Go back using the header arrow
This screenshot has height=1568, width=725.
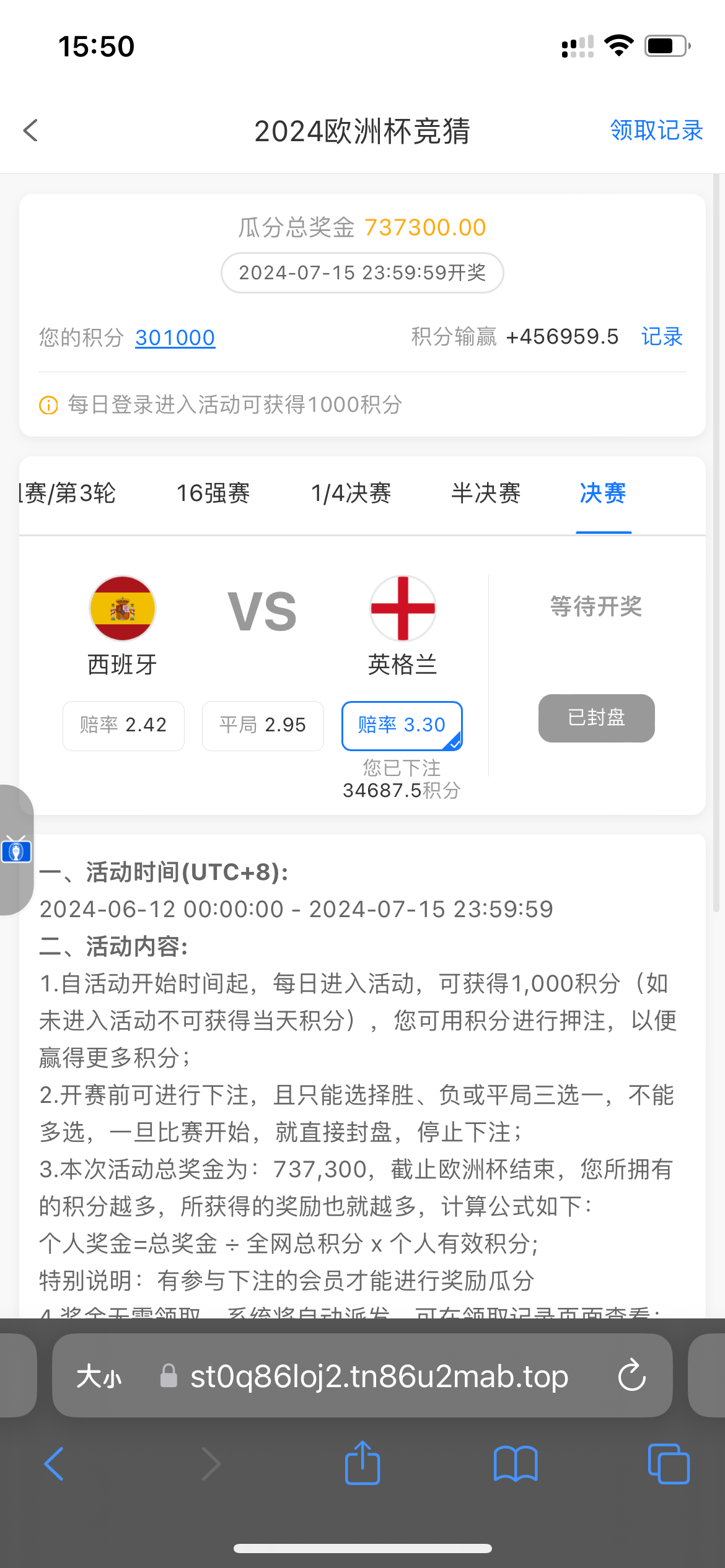pos(31,131)
